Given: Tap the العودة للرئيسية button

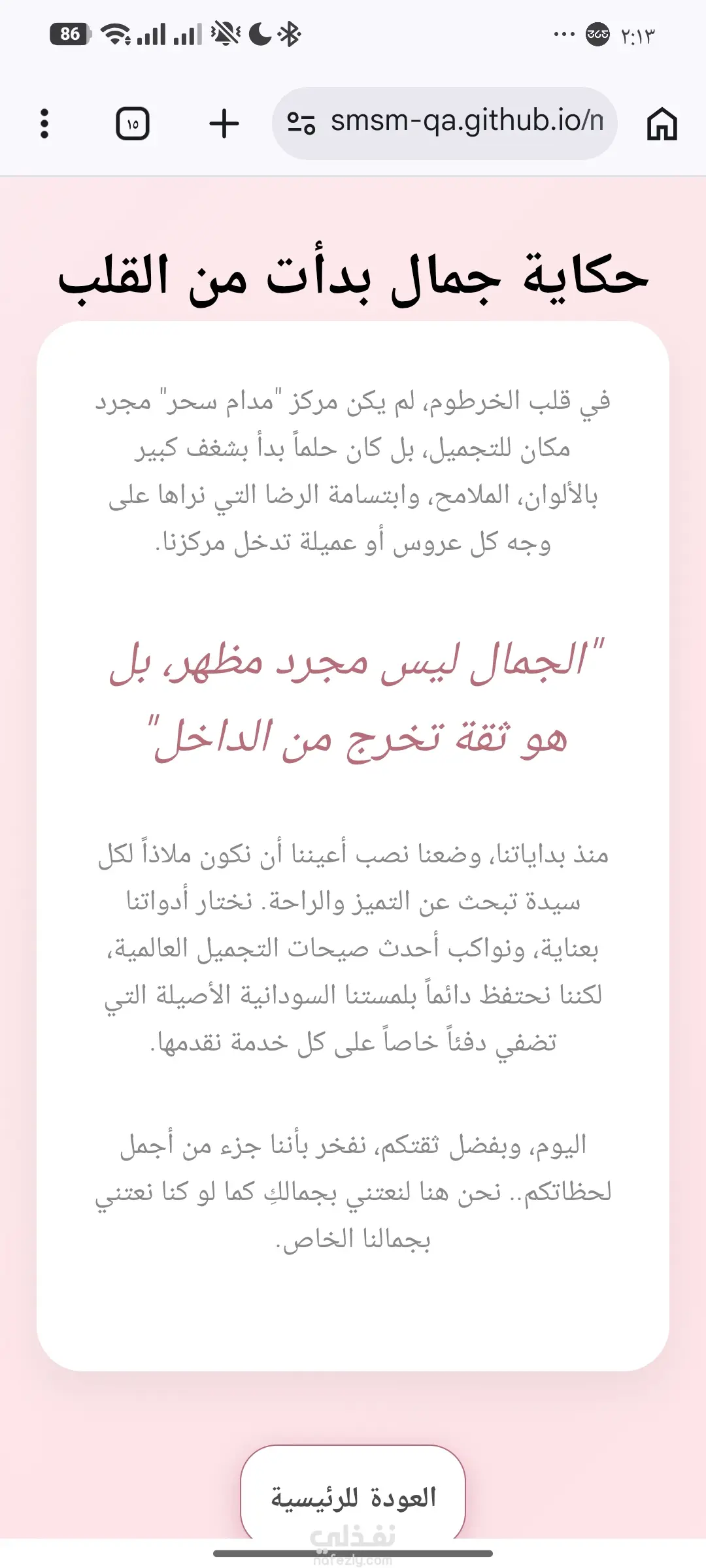Looking at the screenshot, I should pos(353,1495).
